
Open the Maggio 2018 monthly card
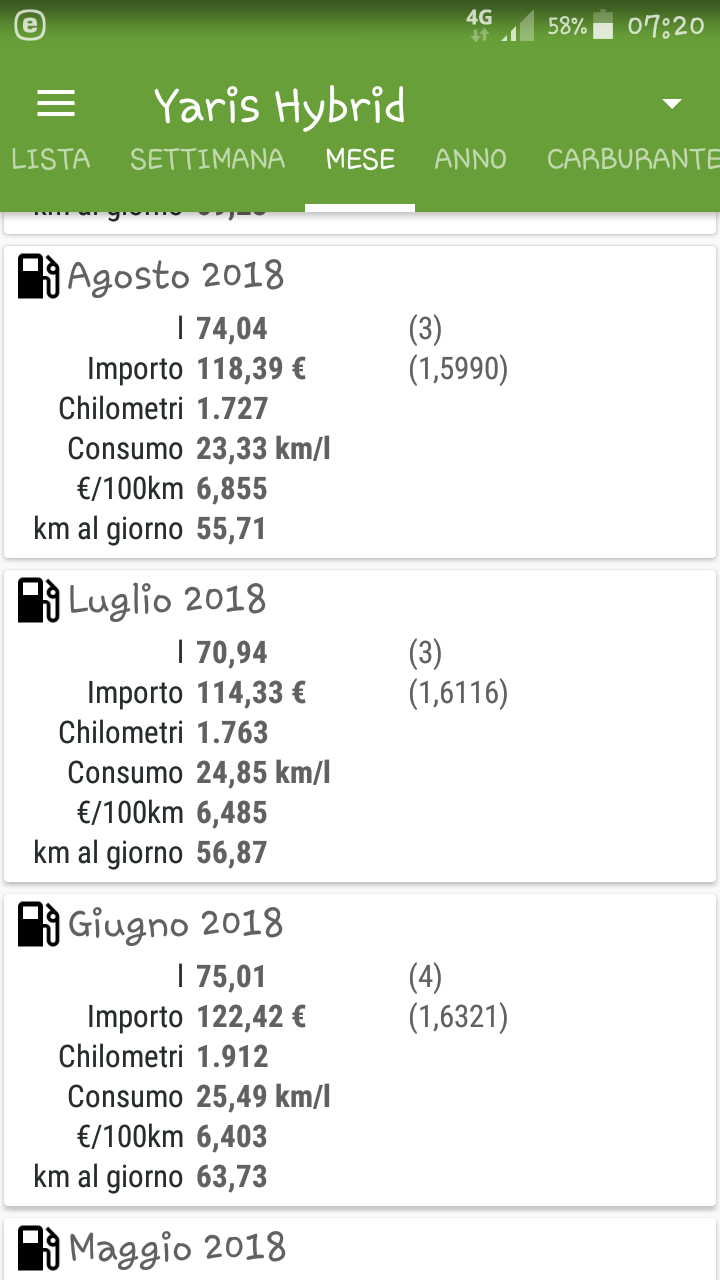coord(360,1248)
